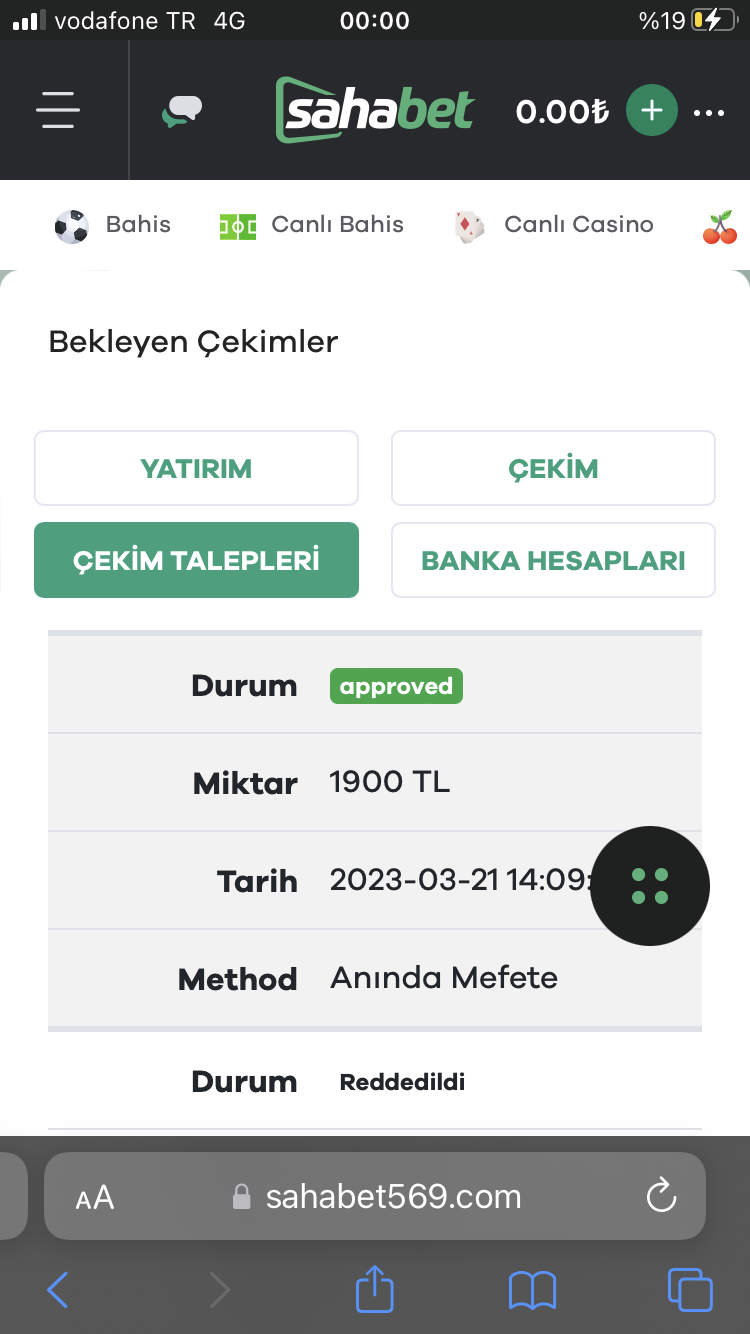Tap the floating four-dot quick menu

pyautogui.click(x=650, y=886)
